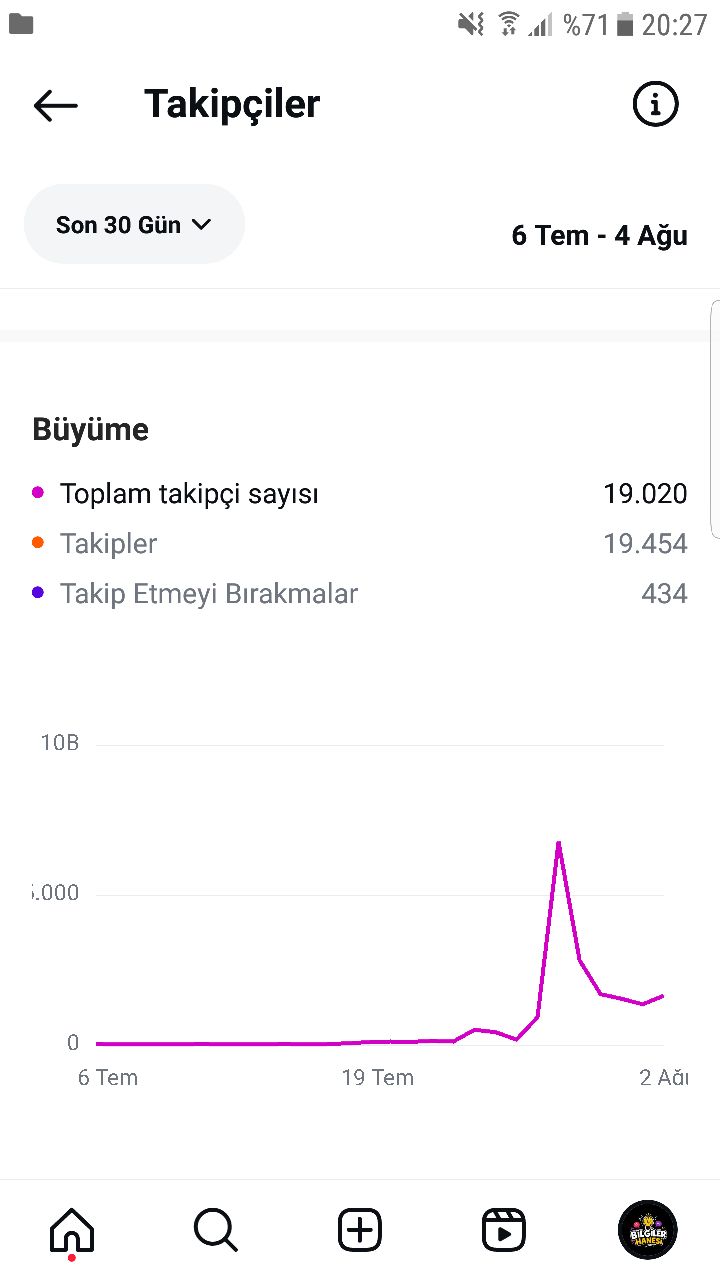Create a new post with plus icon
The height and width of the screenshot is (1280, 720).
coord(360,1230)
